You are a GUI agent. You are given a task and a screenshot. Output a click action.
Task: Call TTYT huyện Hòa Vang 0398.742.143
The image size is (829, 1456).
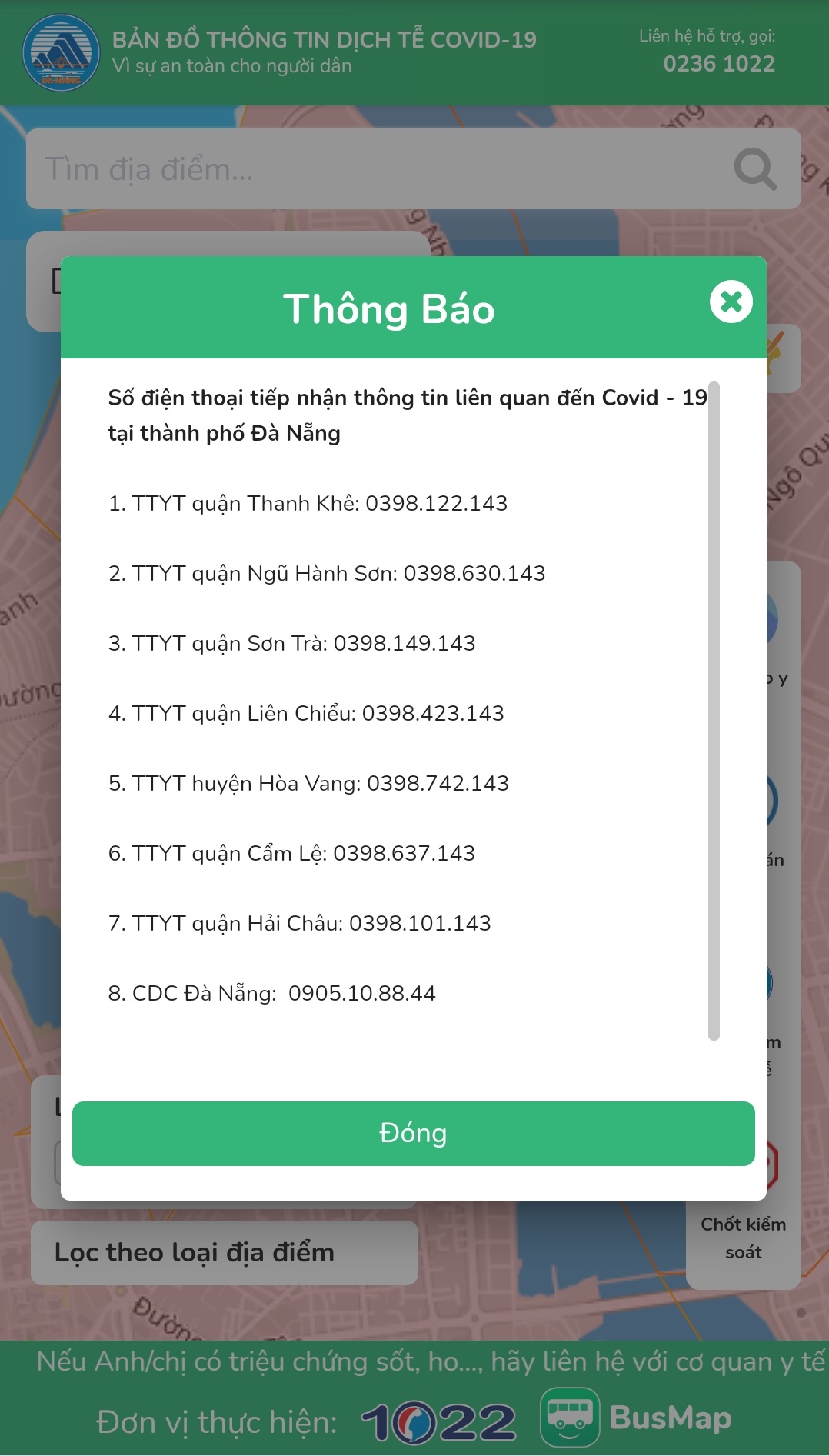[436, 783]
